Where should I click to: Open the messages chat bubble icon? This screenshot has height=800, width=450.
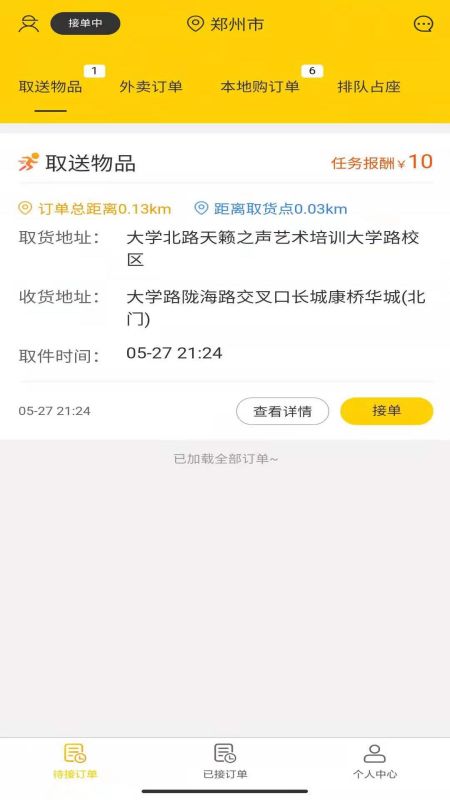pyautogui.click(x=423, y=24)
